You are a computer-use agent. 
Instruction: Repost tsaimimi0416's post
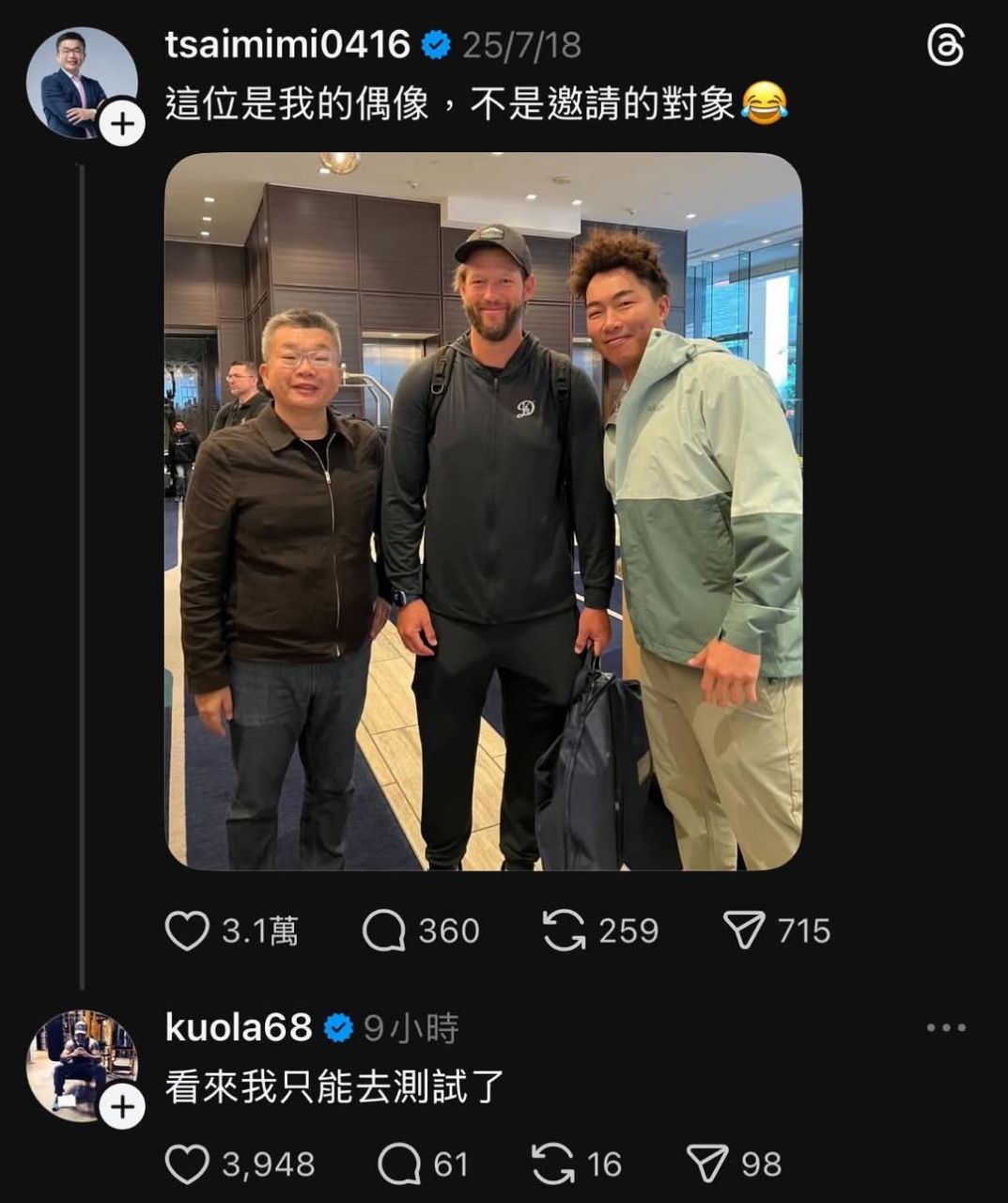(564, 931)
